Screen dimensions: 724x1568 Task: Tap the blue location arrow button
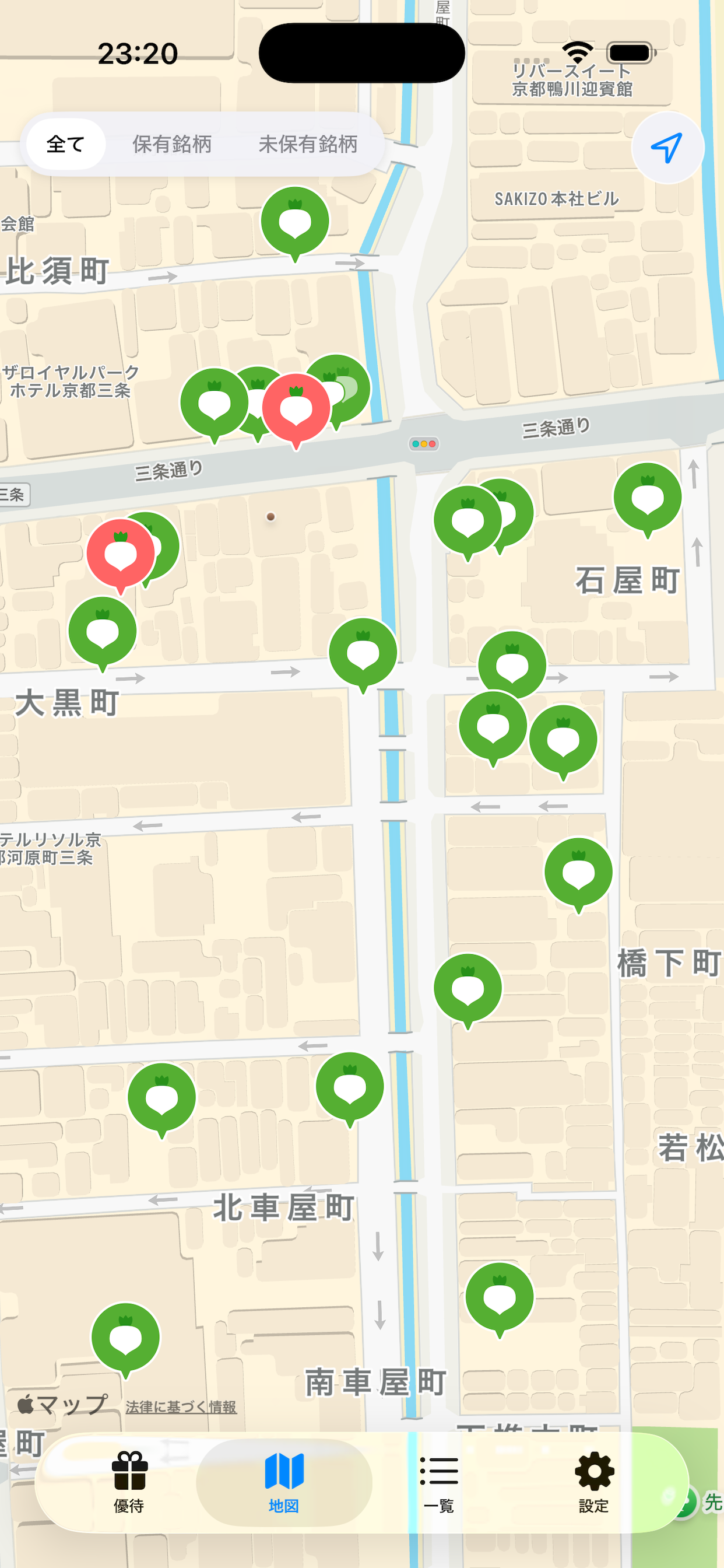tap(667, 146)
